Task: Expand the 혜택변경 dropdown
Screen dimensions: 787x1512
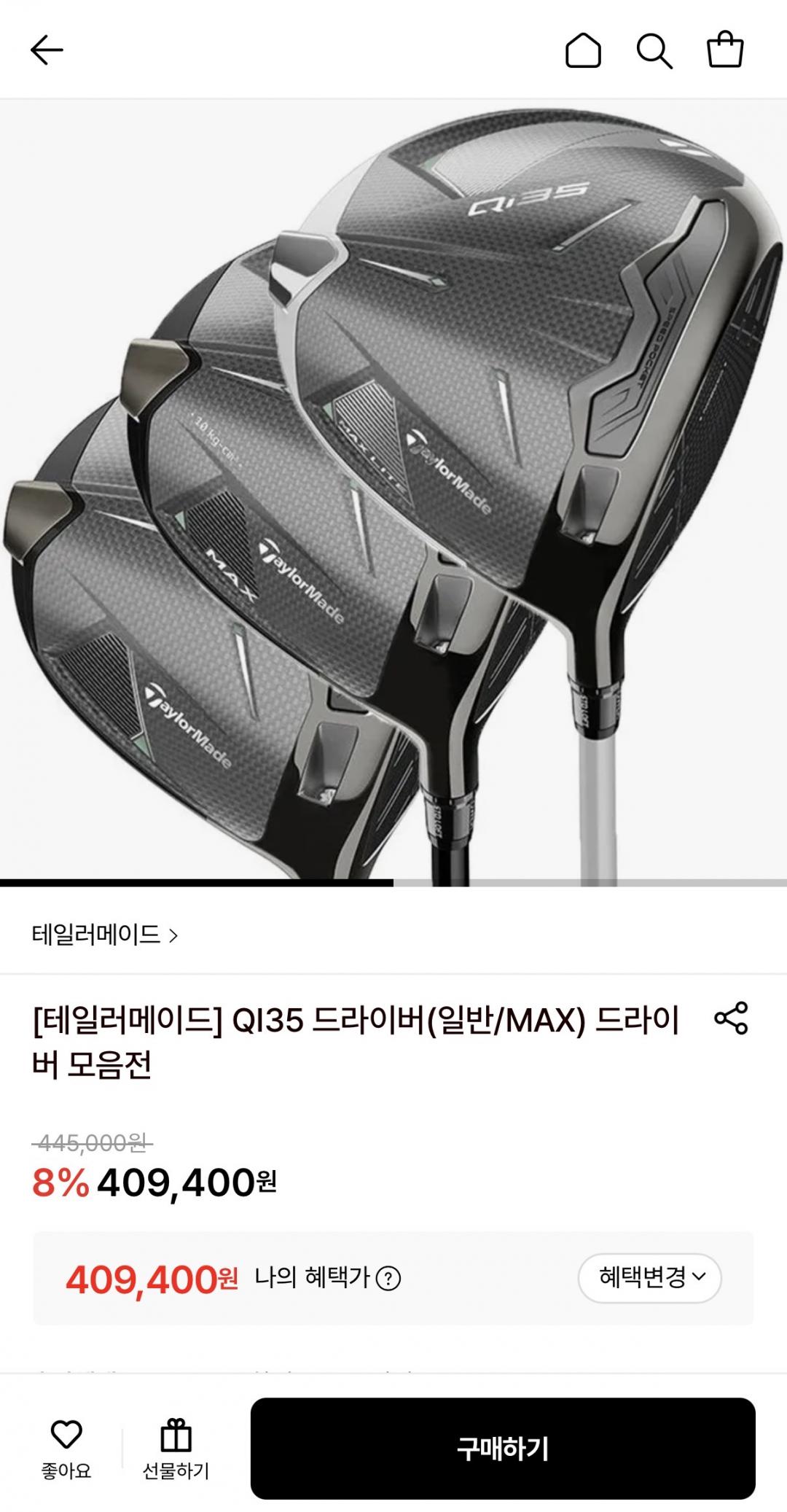Action: tap(649, 1277)
